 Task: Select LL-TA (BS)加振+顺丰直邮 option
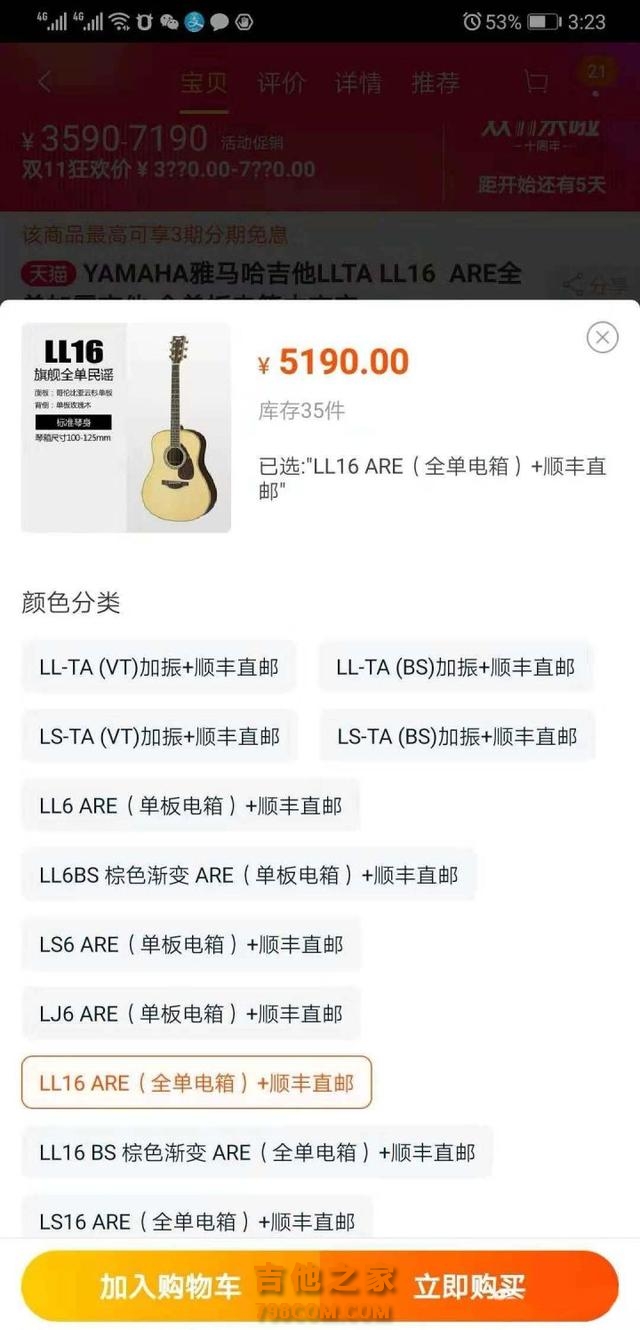coord(456,667)
